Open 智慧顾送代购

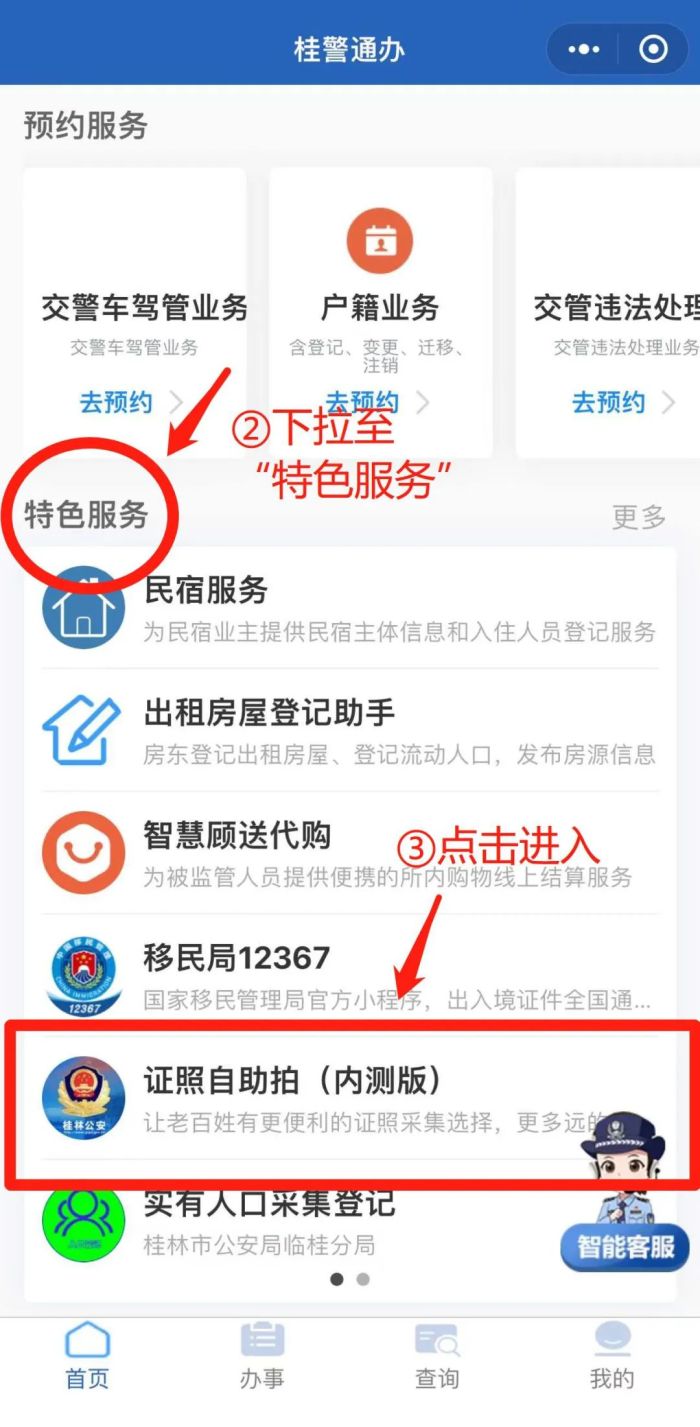point(350,853)
